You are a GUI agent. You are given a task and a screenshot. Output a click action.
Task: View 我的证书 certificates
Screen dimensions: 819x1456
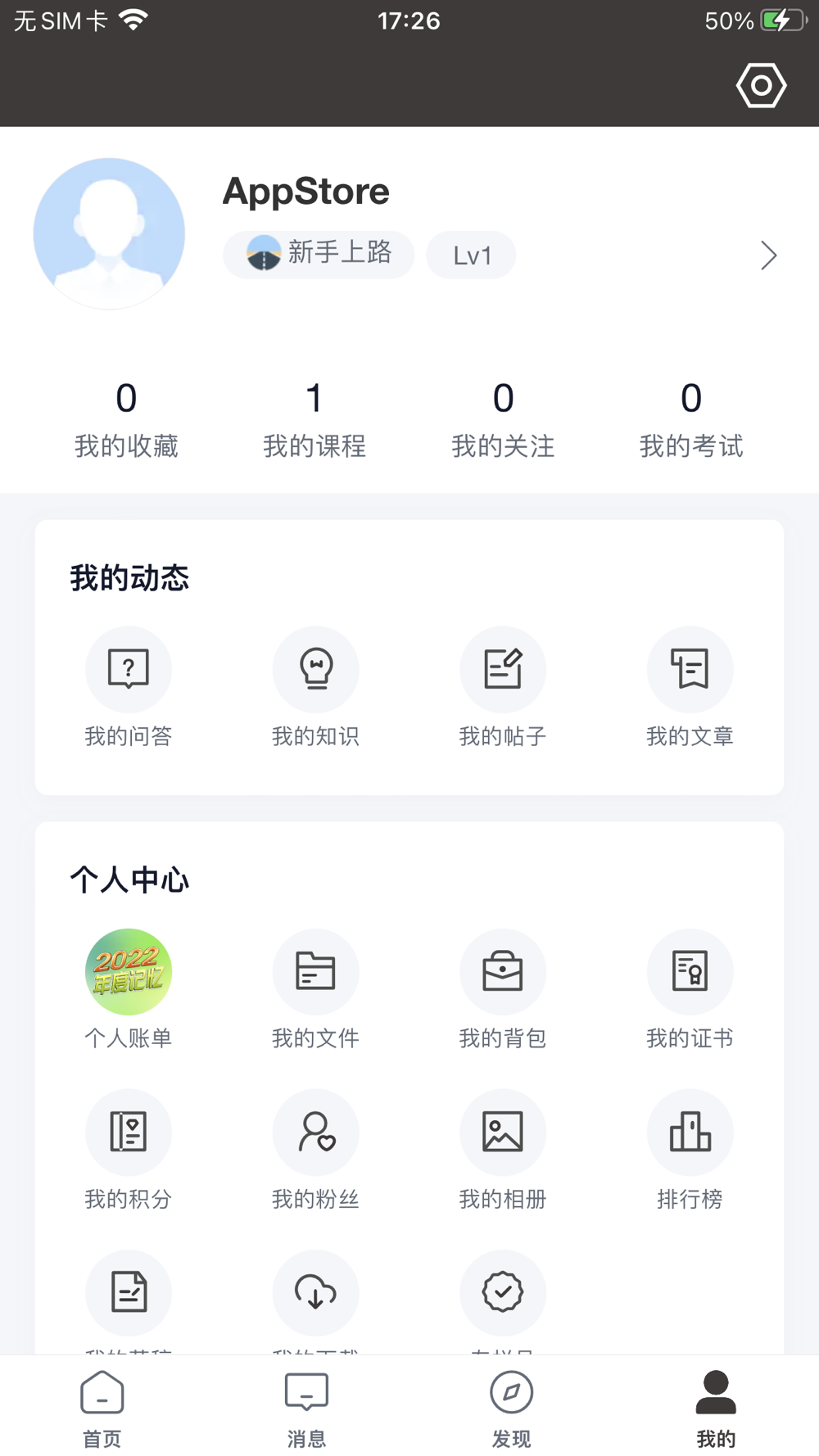coord(690,988)
